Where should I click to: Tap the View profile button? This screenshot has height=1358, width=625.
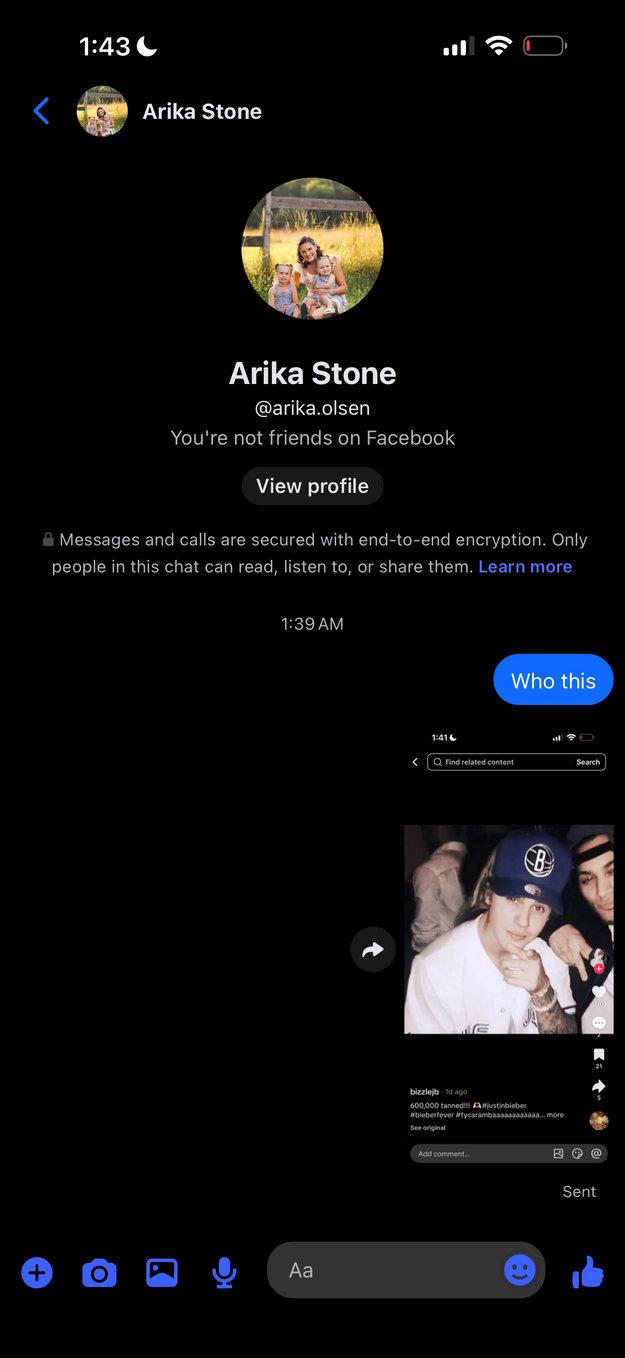click(312, 486)
